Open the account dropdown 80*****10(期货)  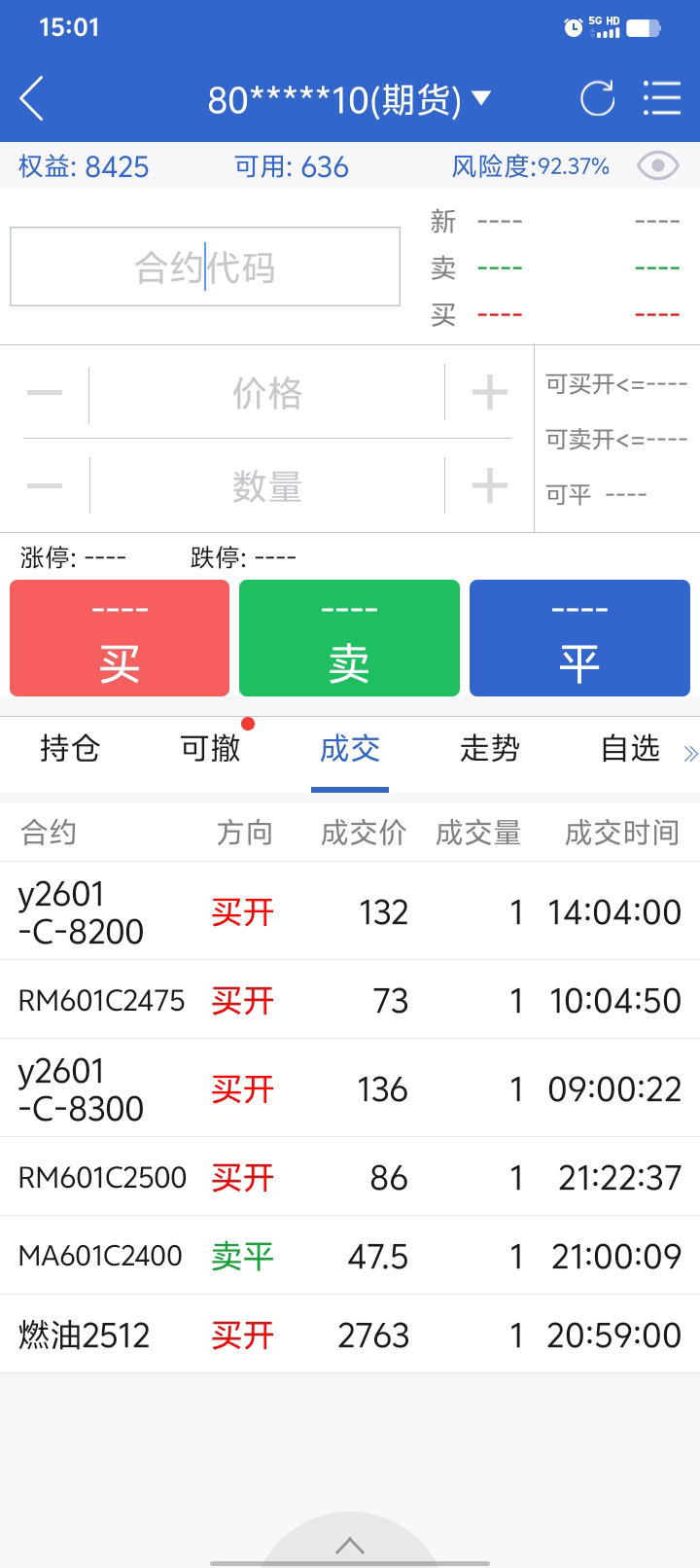(x=350, y=99)
